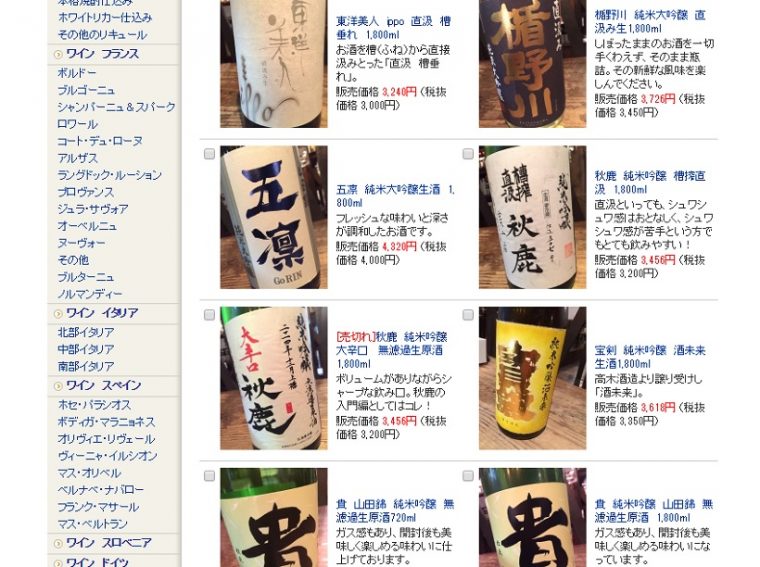Open 北部イタリア wine category

click(x=85, y=332)
